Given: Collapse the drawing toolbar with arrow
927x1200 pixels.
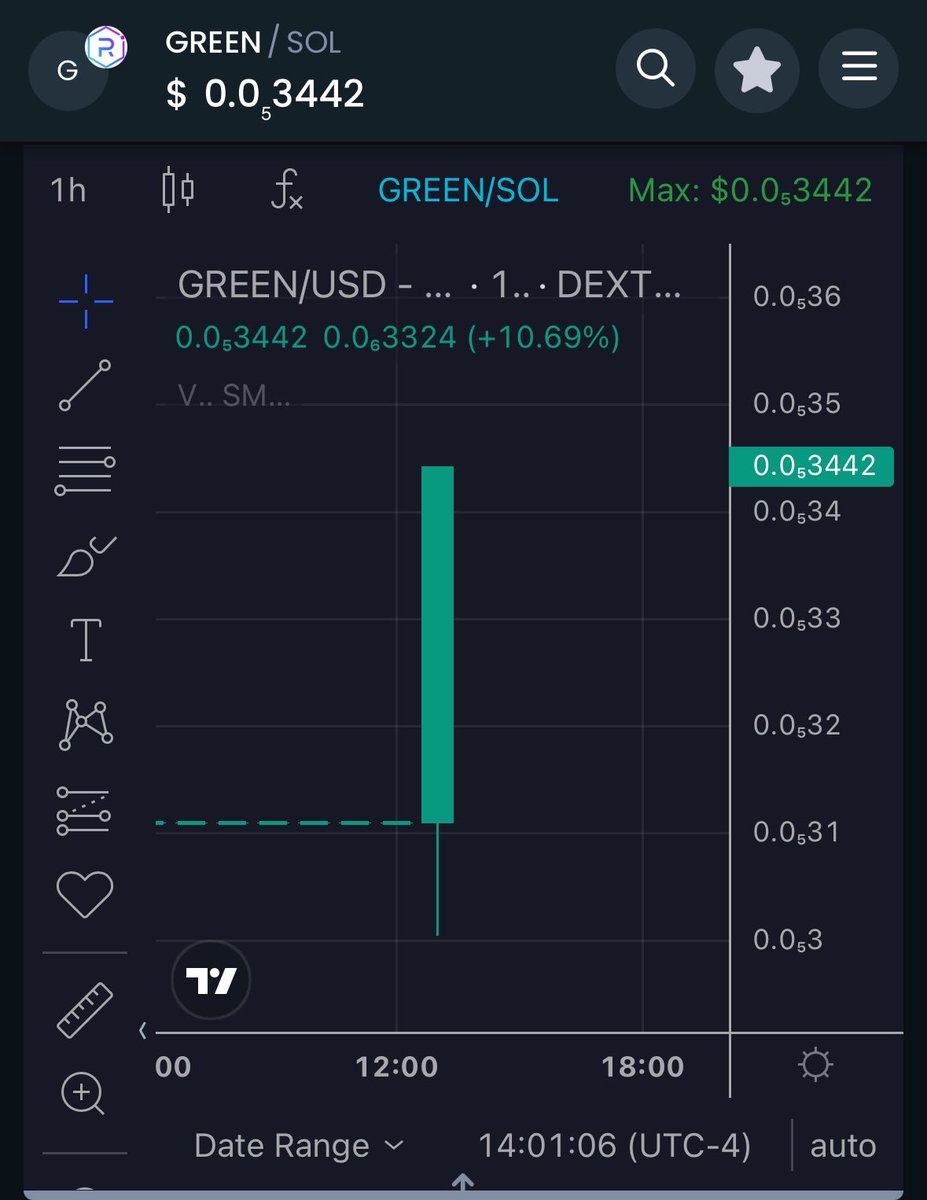Looking at the screenshot, I should coord(143,1030).
